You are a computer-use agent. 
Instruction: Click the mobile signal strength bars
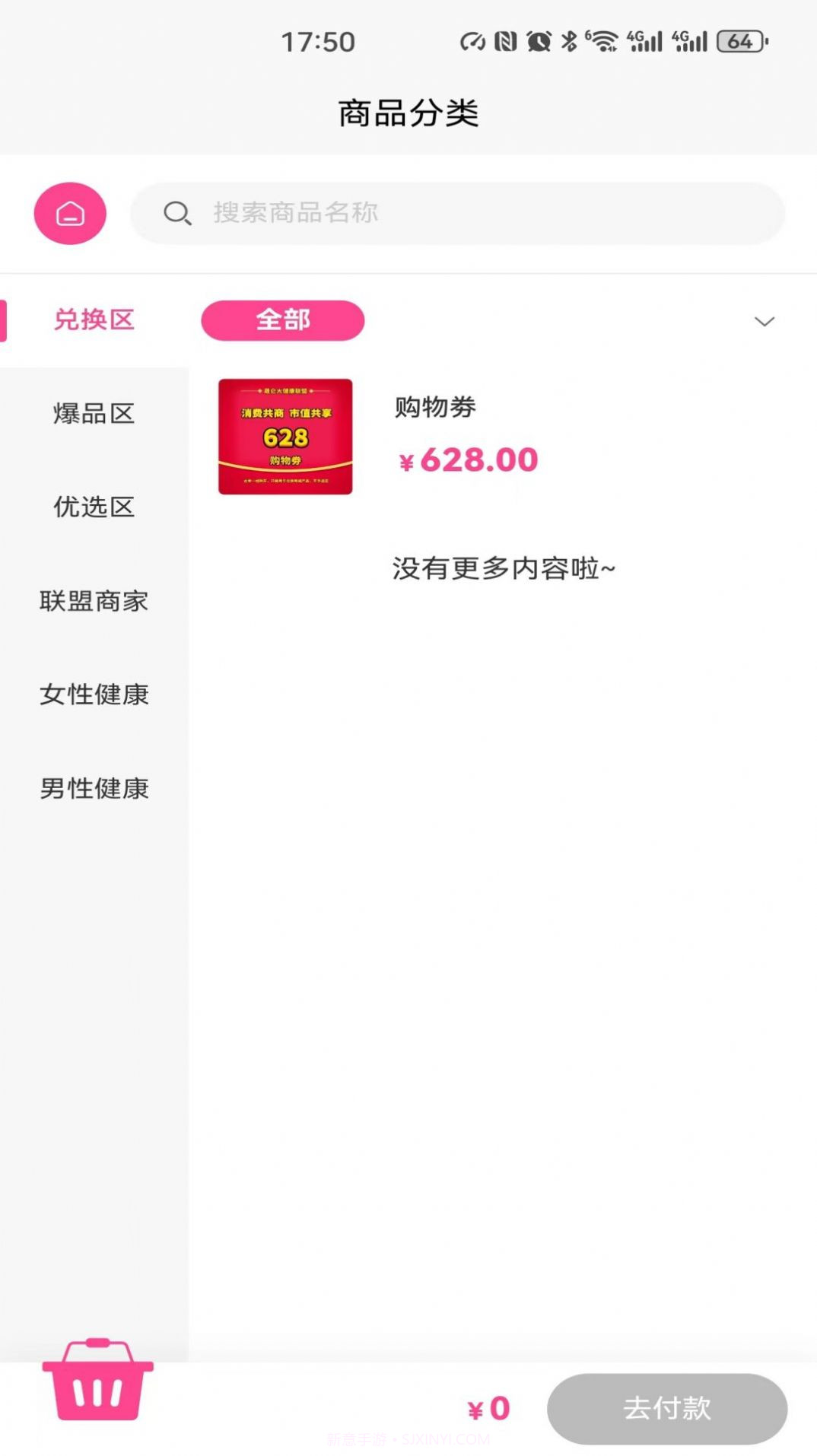click(x=646, y=43)
